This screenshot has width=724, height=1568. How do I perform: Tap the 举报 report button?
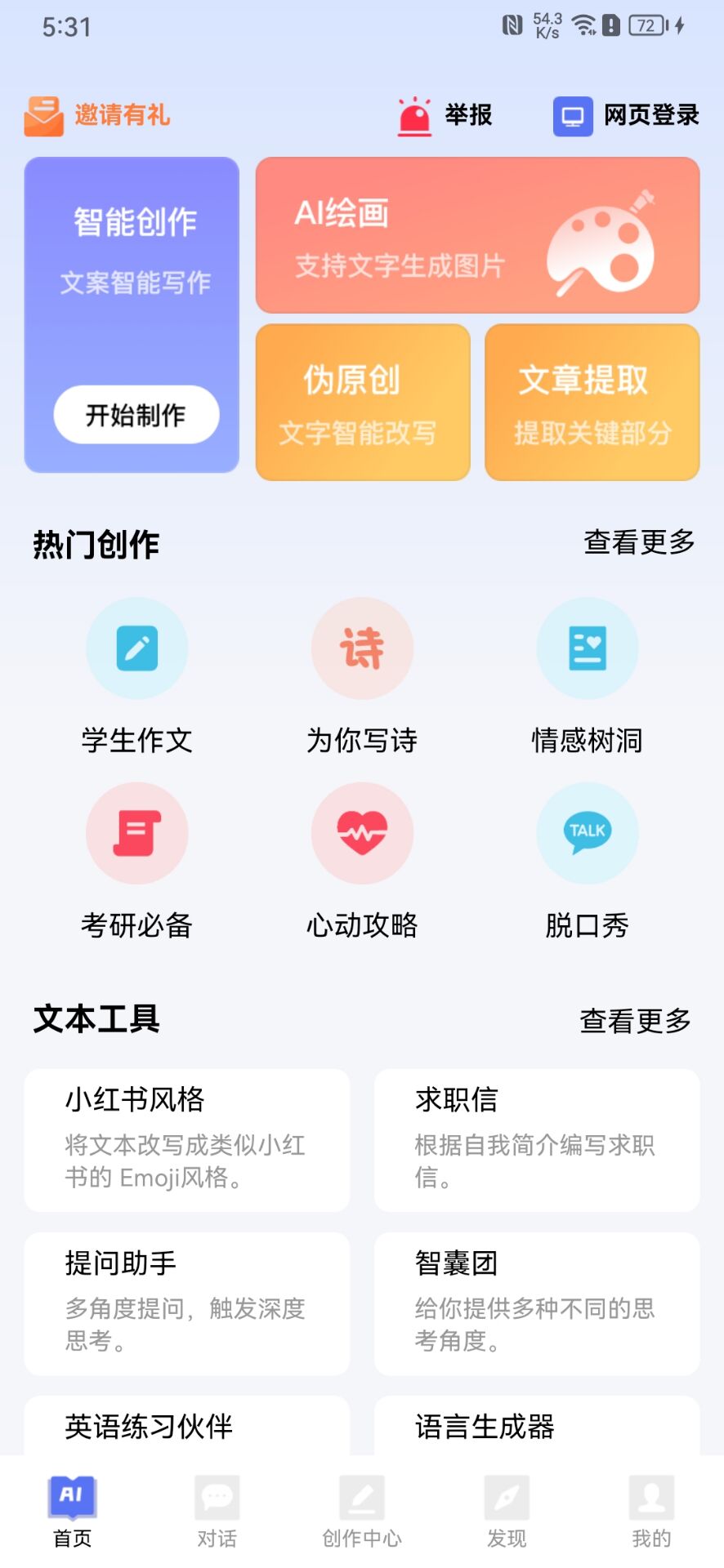pyautogui.click(x=445, y=115)
